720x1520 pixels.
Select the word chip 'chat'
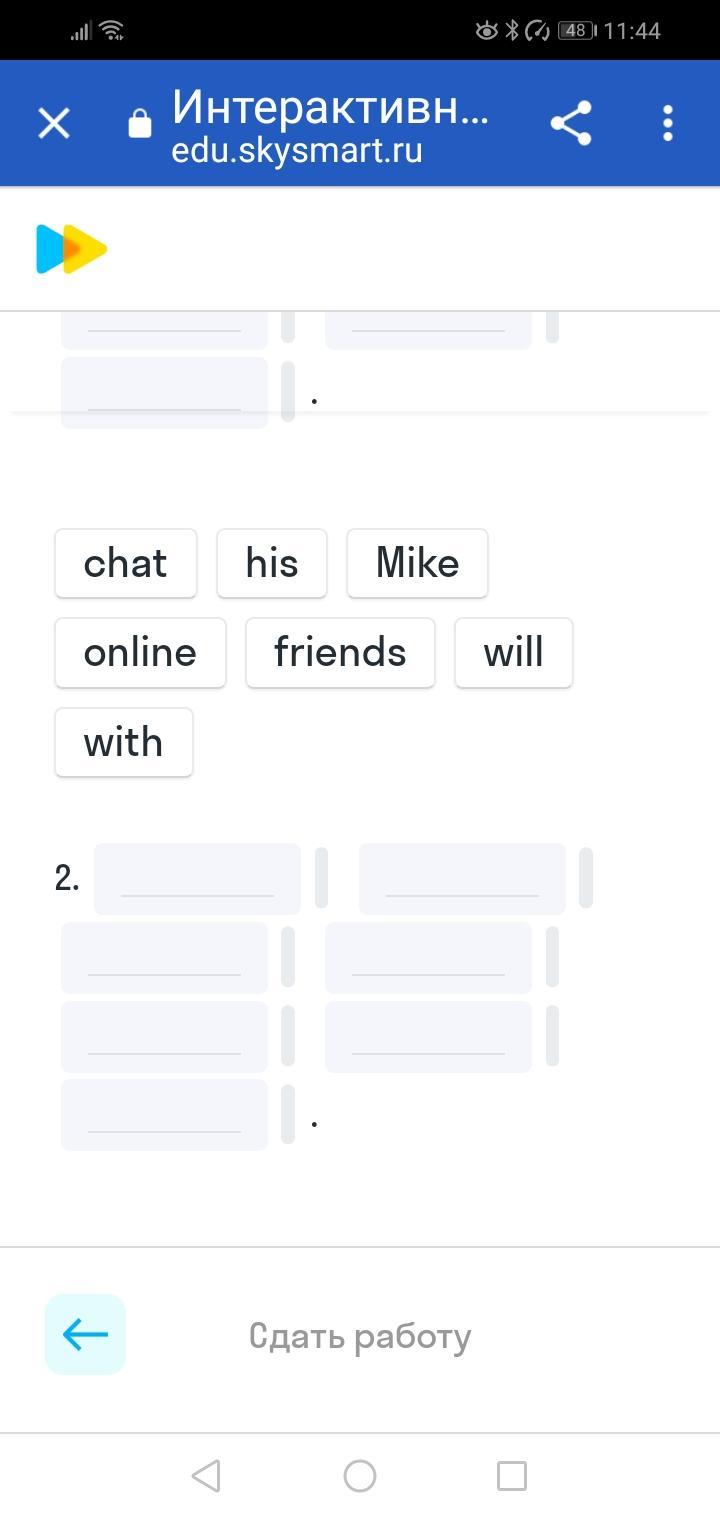pyautogui.click(x=126, y=563)
